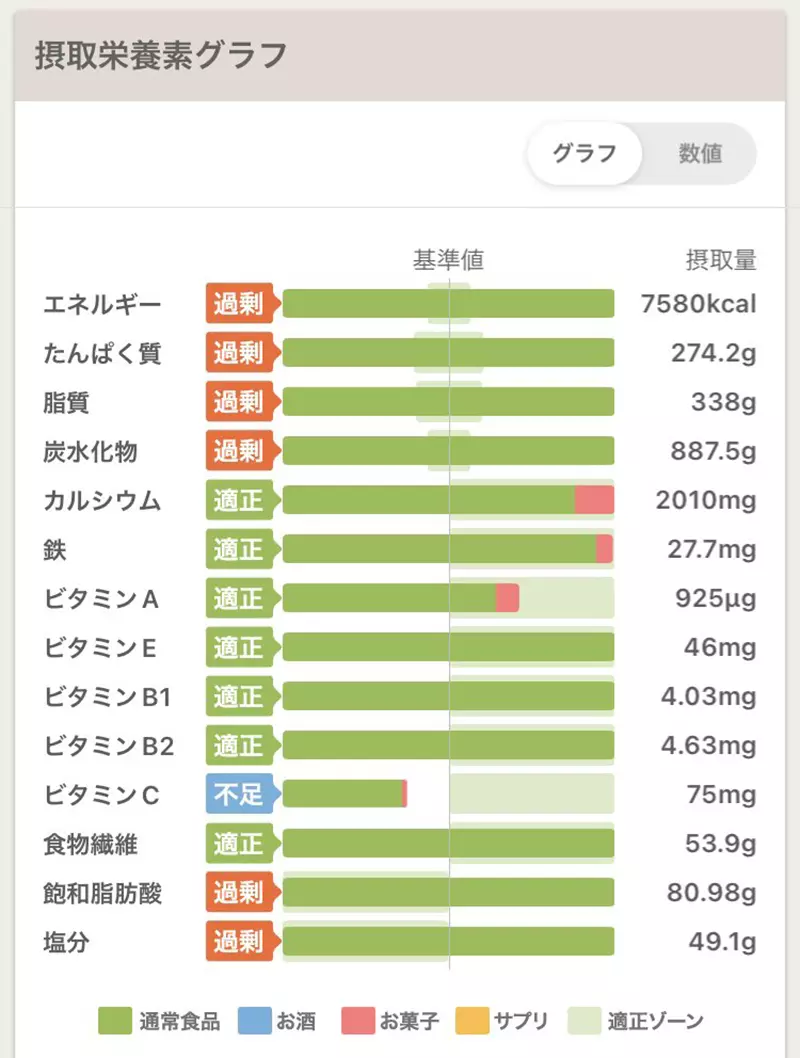This screenshot has height=1058, width=800.
Task: Click the 適正 badge for ビタミンB1
Action: coord(239,697)
